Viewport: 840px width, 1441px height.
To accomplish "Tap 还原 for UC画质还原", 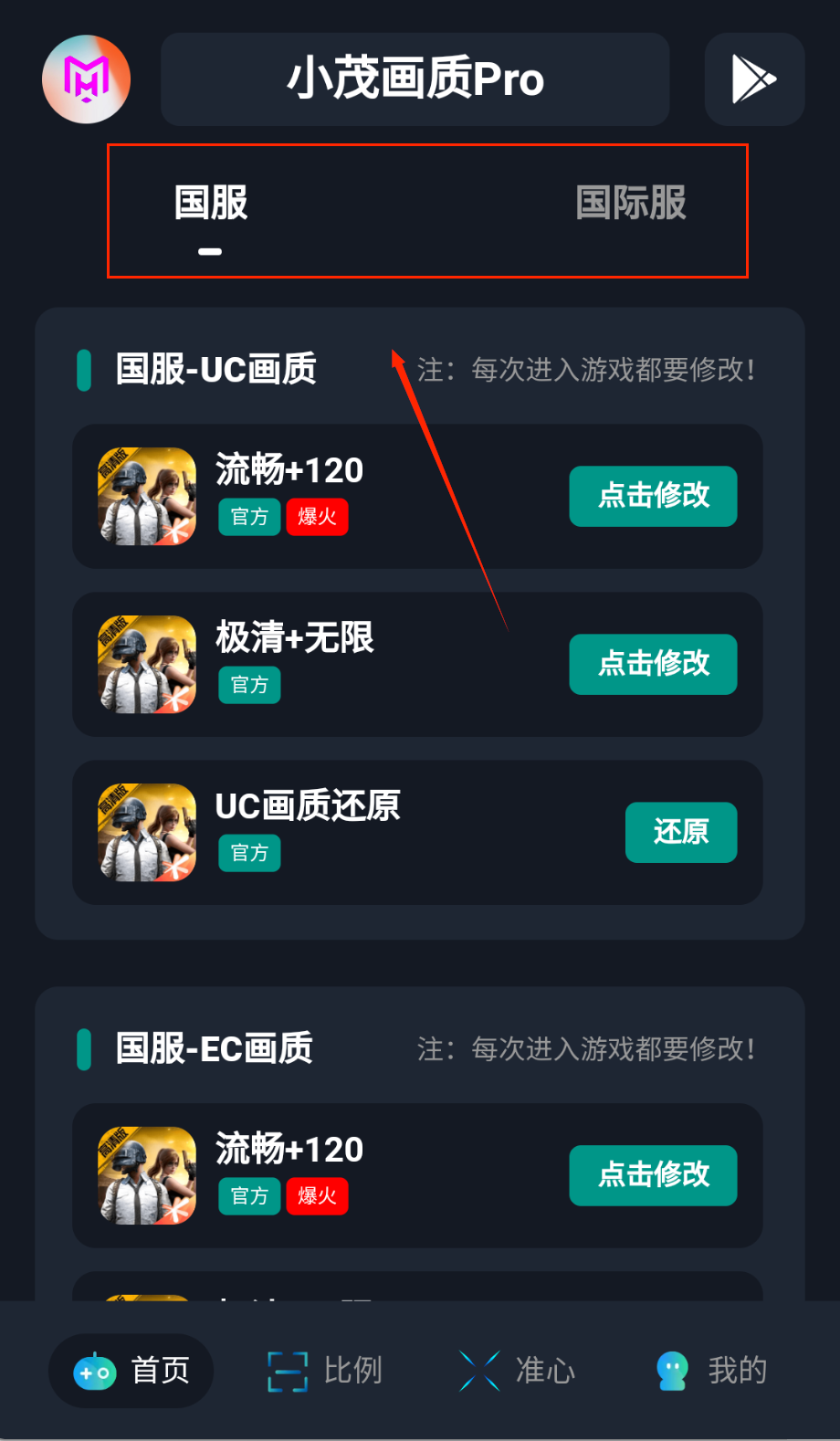I will tap(680, 832).
